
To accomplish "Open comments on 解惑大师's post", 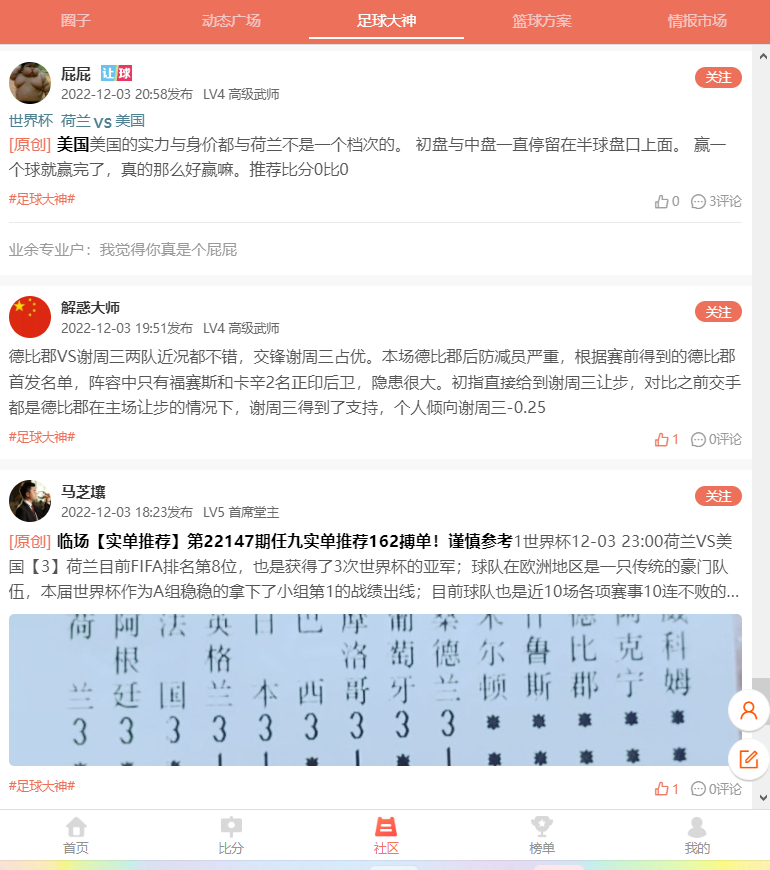I will click(716, 439).
